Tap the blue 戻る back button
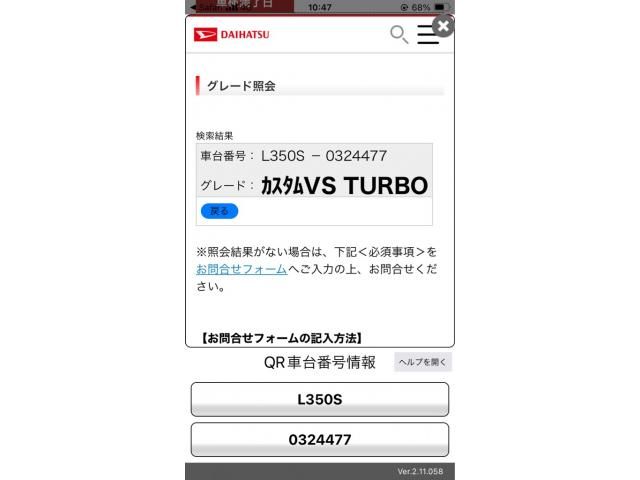 pyautogui.click(x=219, y=211)
